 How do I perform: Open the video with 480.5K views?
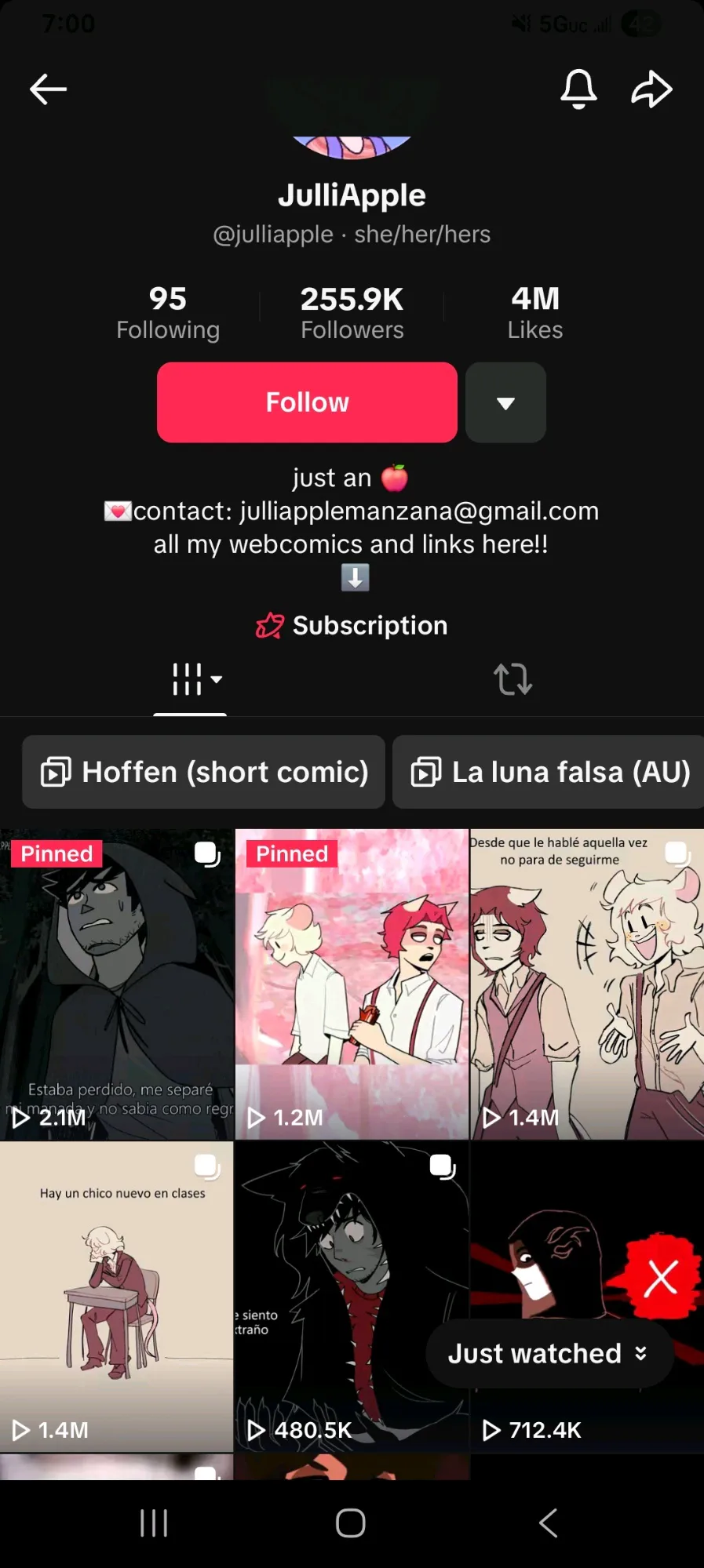[352, 1297]
